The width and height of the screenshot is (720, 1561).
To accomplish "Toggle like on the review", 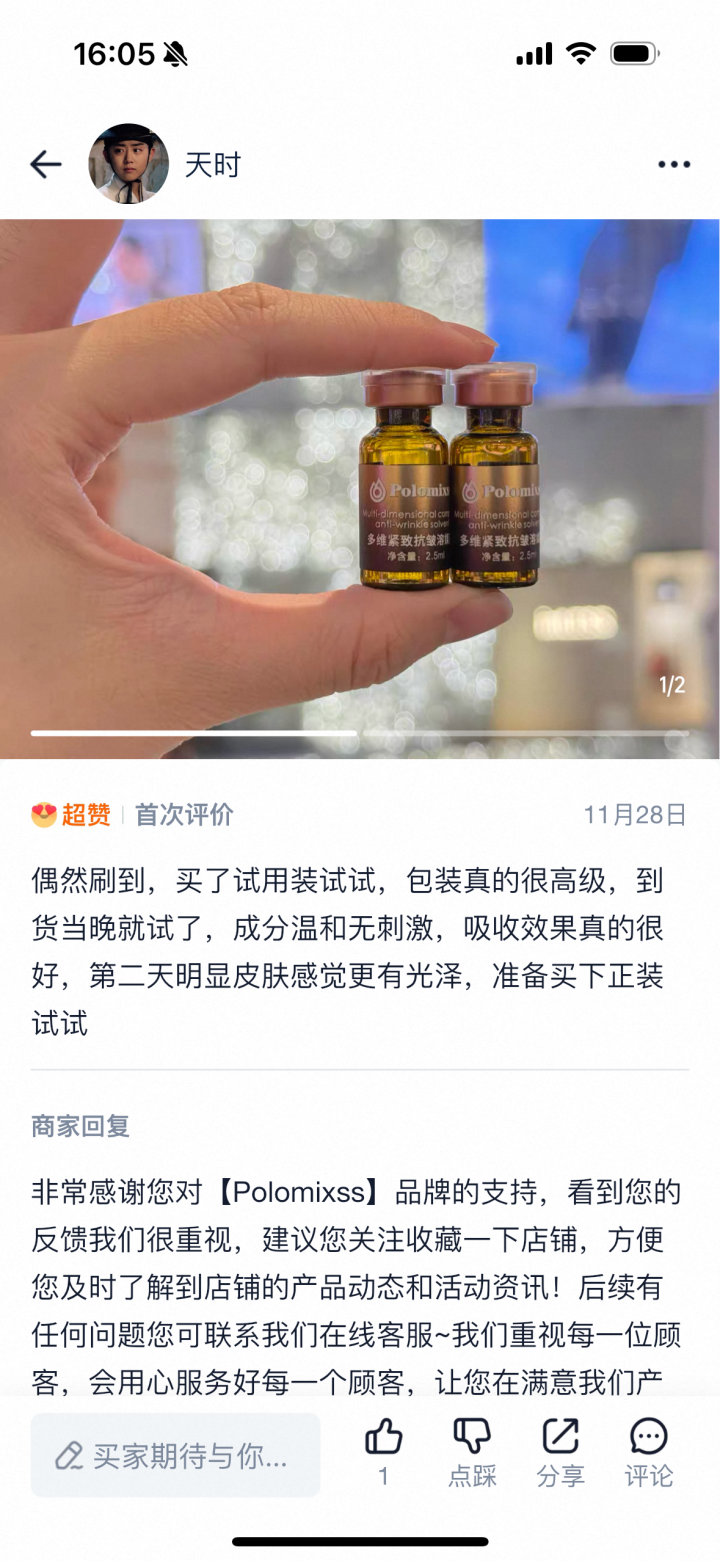I will click(x=384, y=1450).
